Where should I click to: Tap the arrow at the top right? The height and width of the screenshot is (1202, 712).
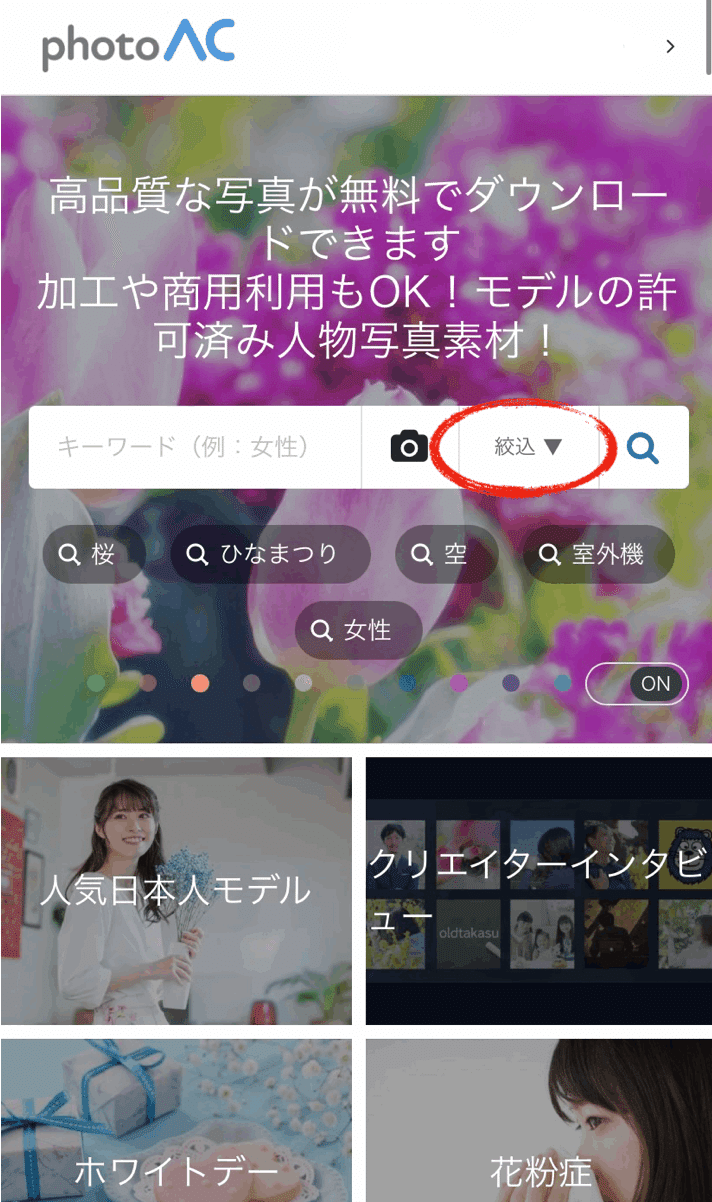670,46
